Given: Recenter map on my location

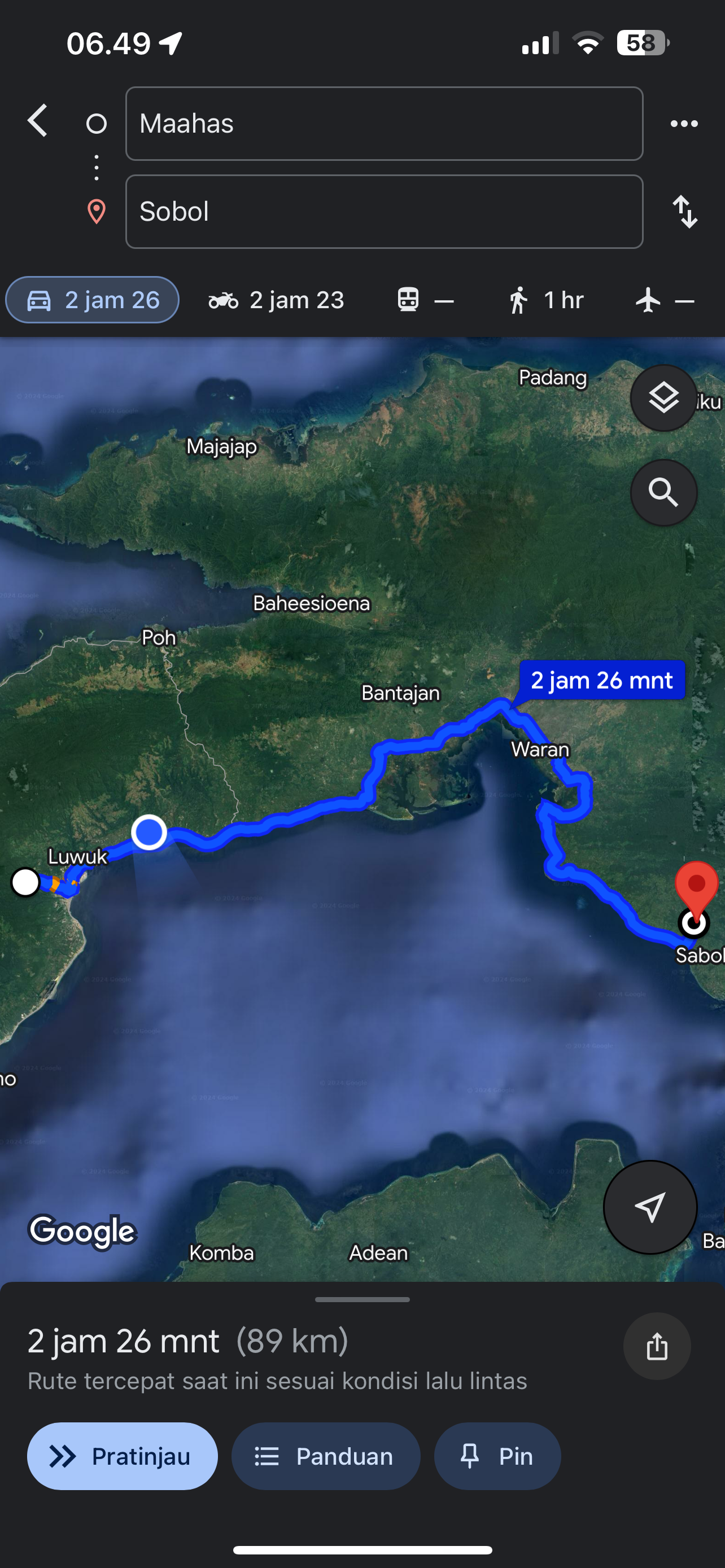Looking at the screenshot, I should tap(650, 1207).
